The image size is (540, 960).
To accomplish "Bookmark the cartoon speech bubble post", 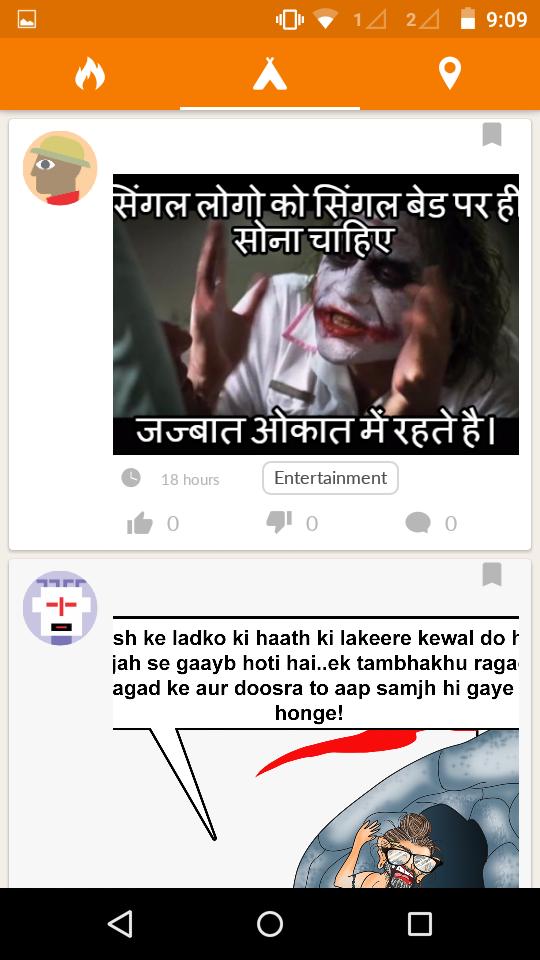I will tap(492, 574).
